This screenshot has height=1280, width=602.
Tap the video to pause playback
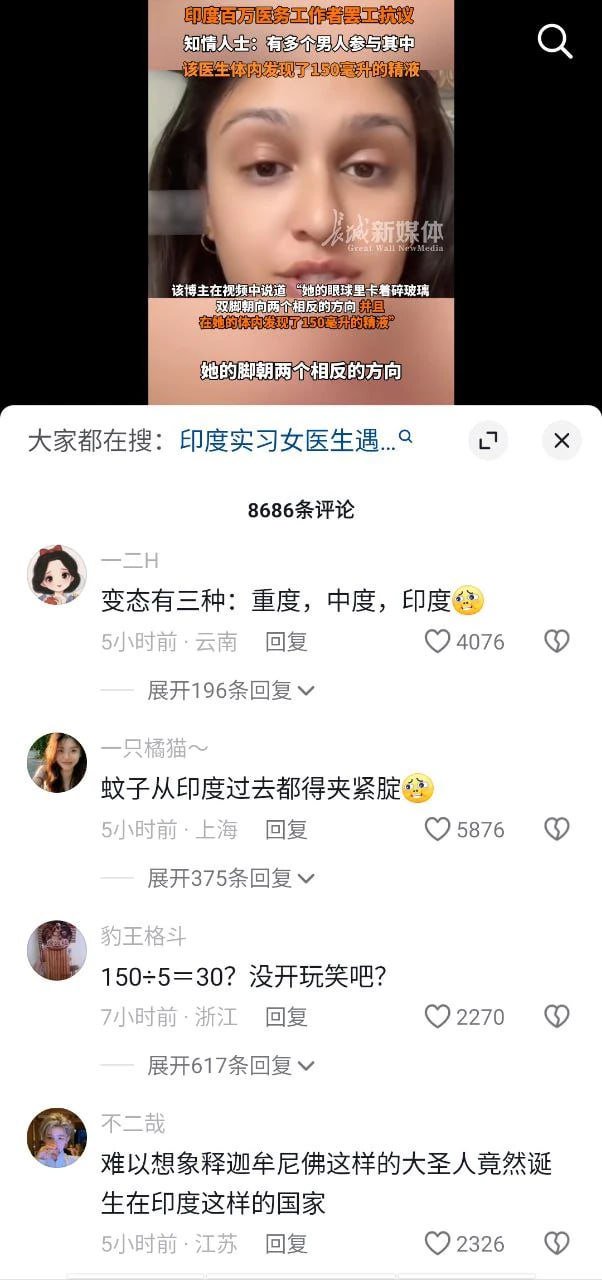pos(300,200)
